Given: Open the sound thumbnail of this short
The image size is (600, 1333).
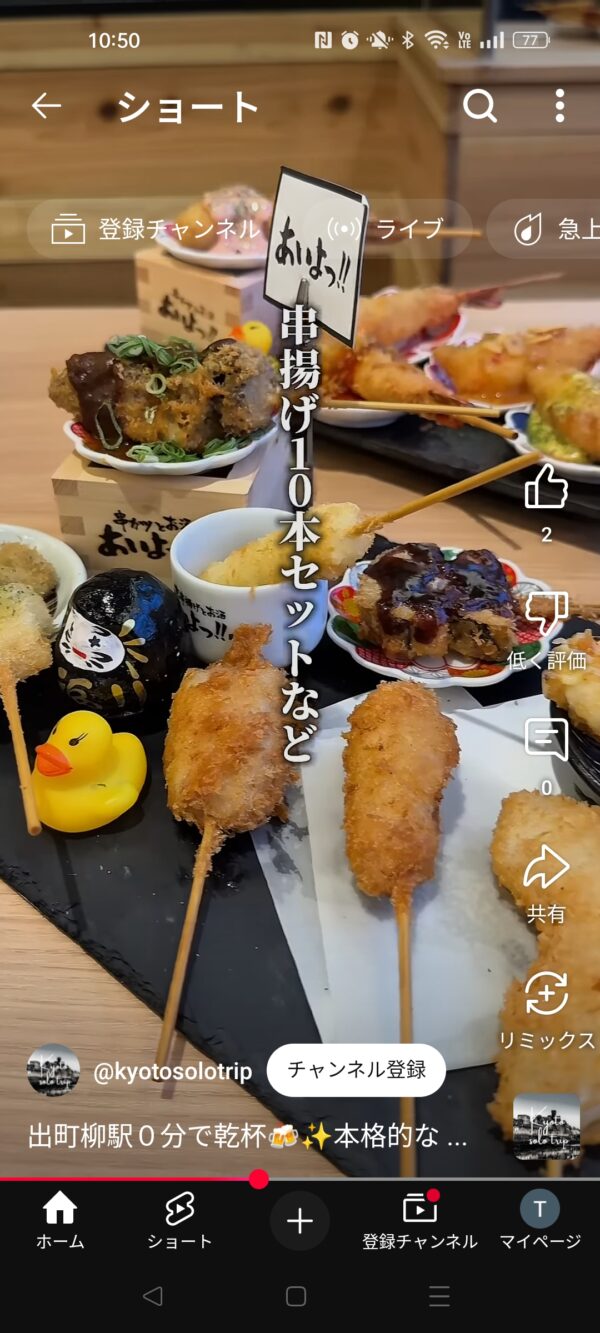Looking at the screenshot, I should (546, 1126).
